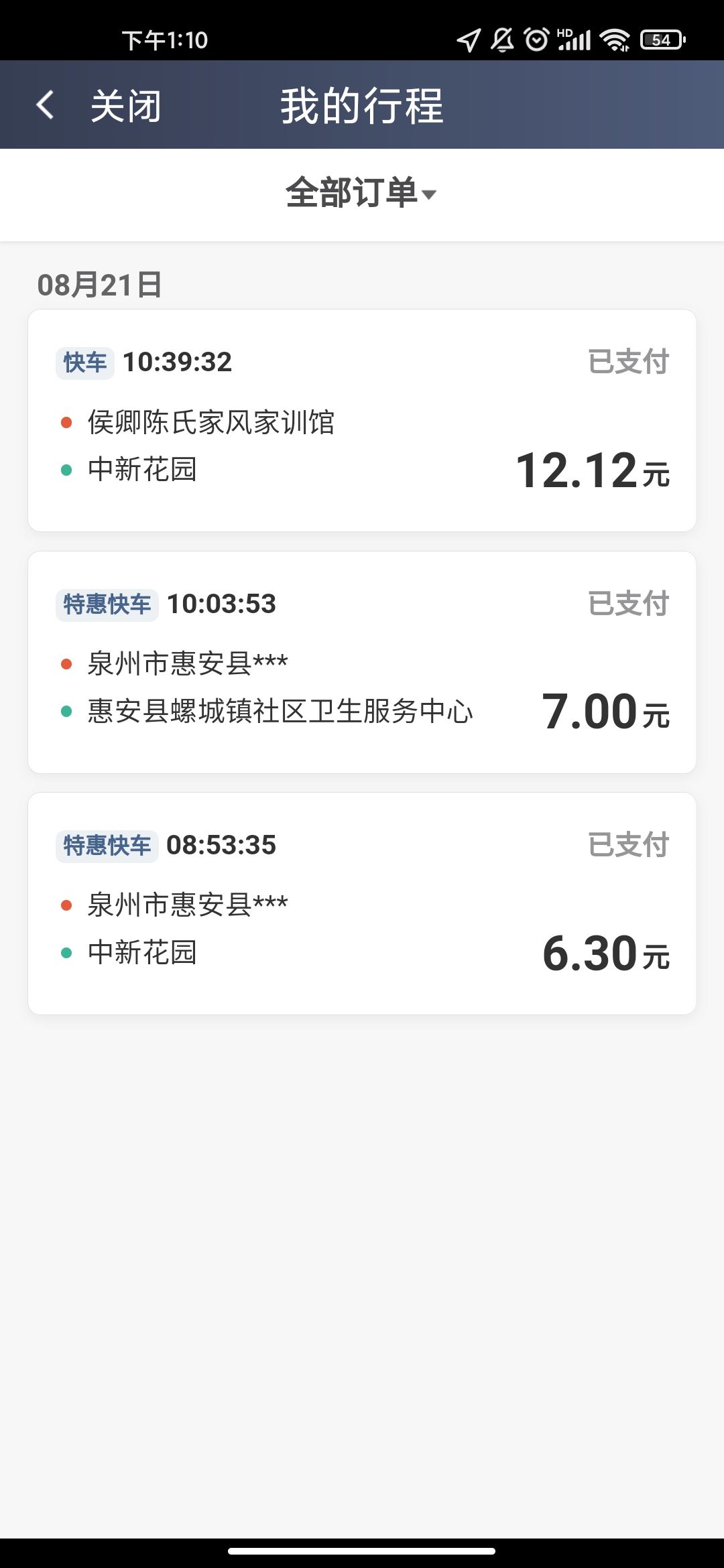Screen dimensions: 724x1568
Task: Open the 12.12元 trip to 中新花园
Action: (362, 419)
